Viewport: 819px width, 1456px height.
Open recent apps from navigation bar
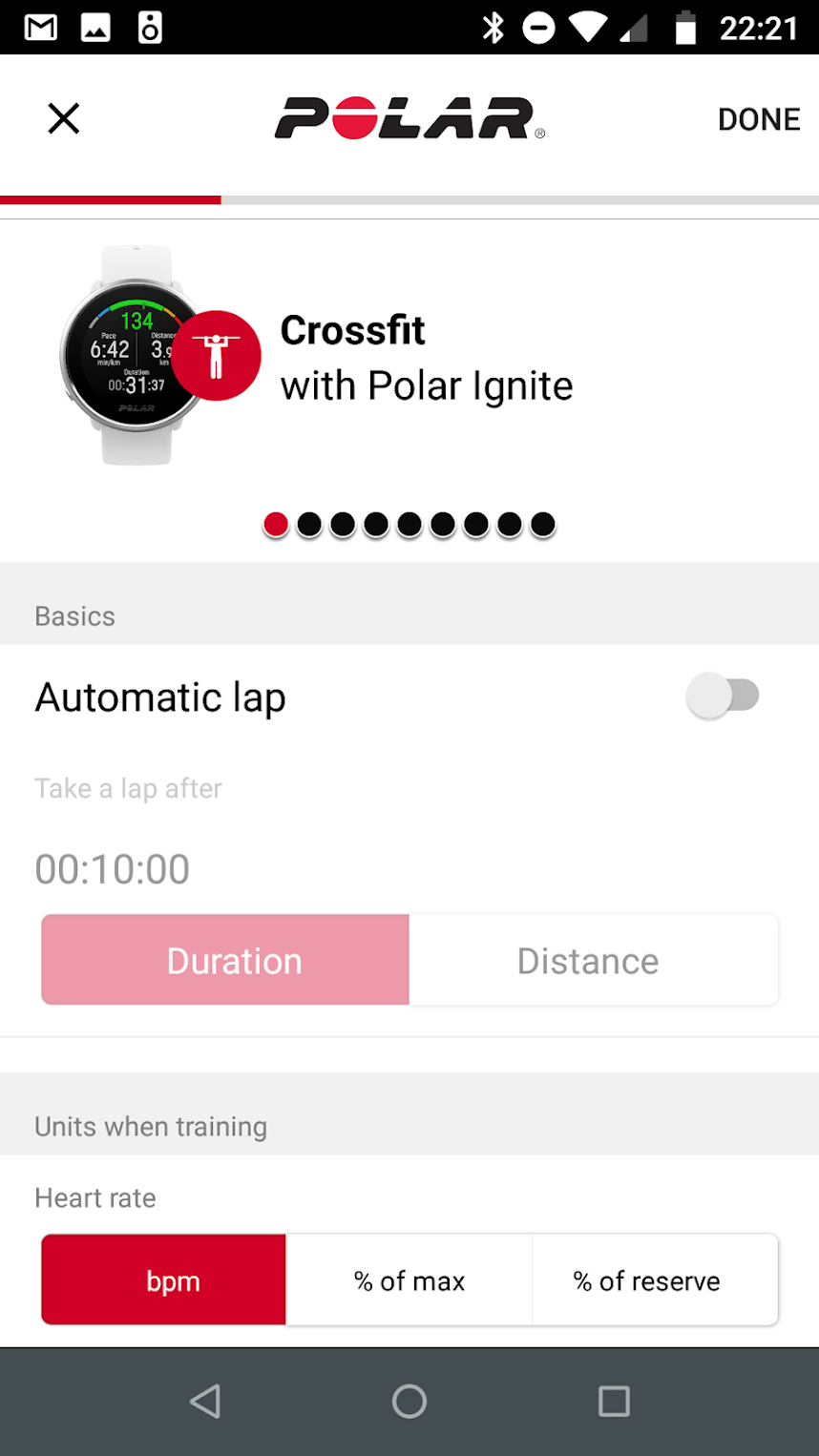(x=614, y=1401)
